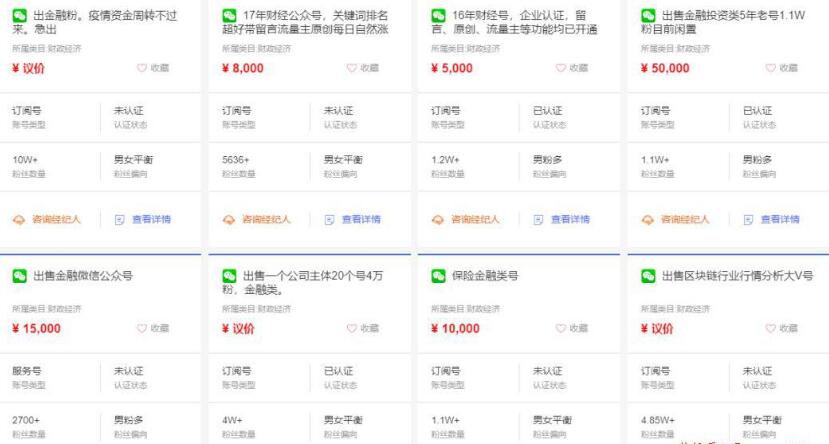The height and width of the screenshot is (444, 829).
Task: Favorite the 保险金融类号 listing
Action: [x=571, y=328]
